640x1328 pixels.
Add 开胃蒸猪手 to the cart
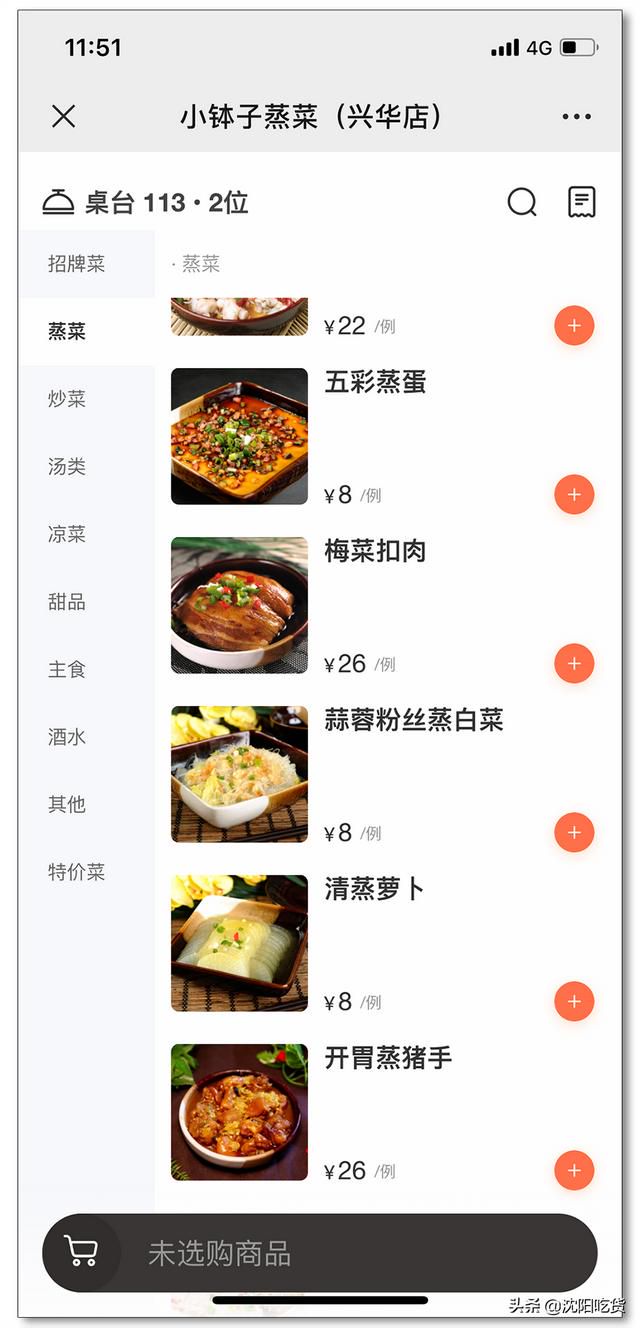pyautogui.click(x=574, y=1171)
